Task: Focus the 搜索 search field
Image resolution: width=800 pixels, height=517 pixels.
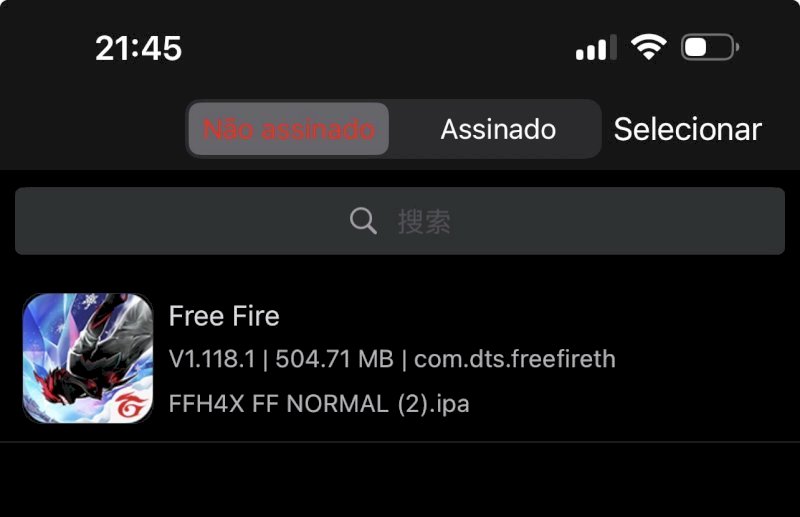Action: click(x=400, y=221)
